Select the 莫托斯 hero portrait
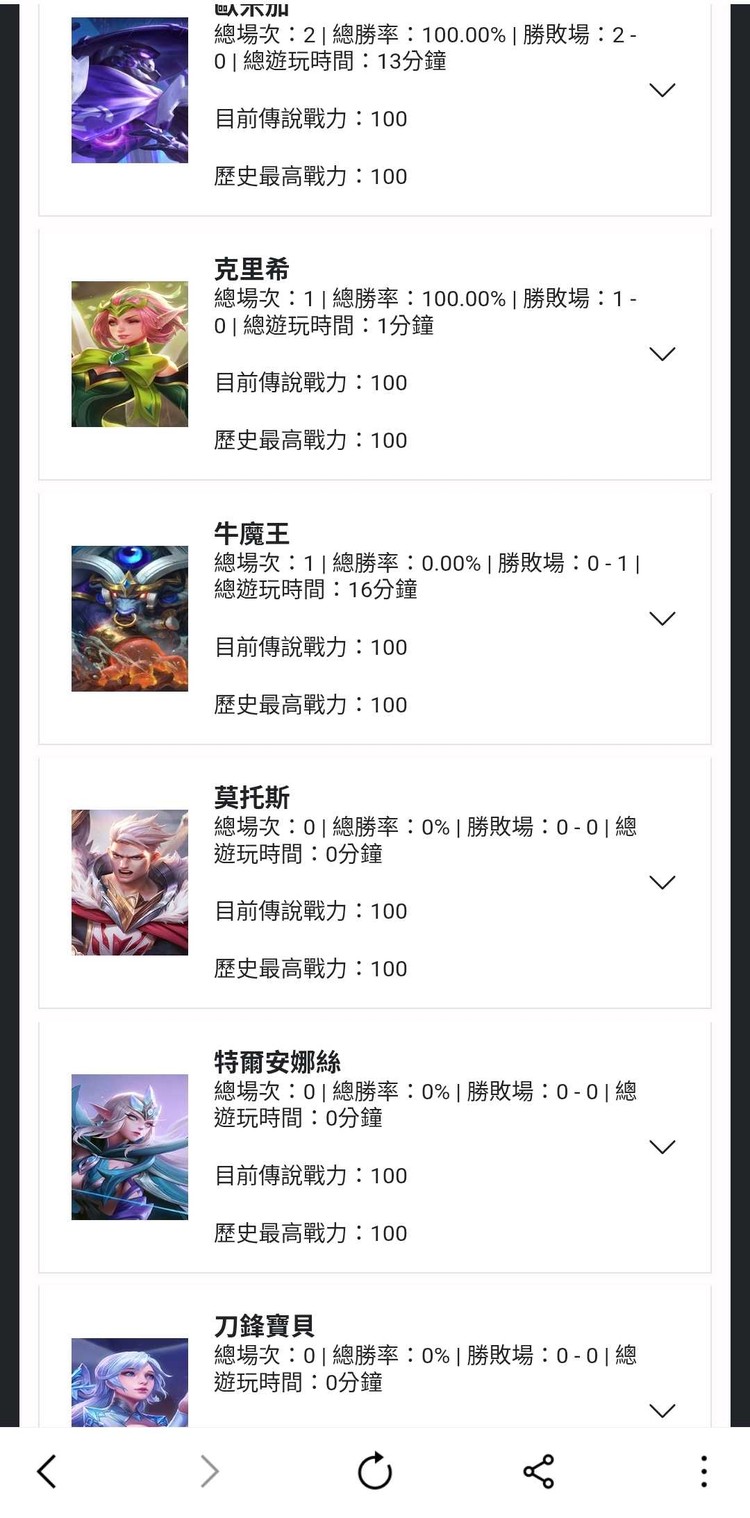 129,881
